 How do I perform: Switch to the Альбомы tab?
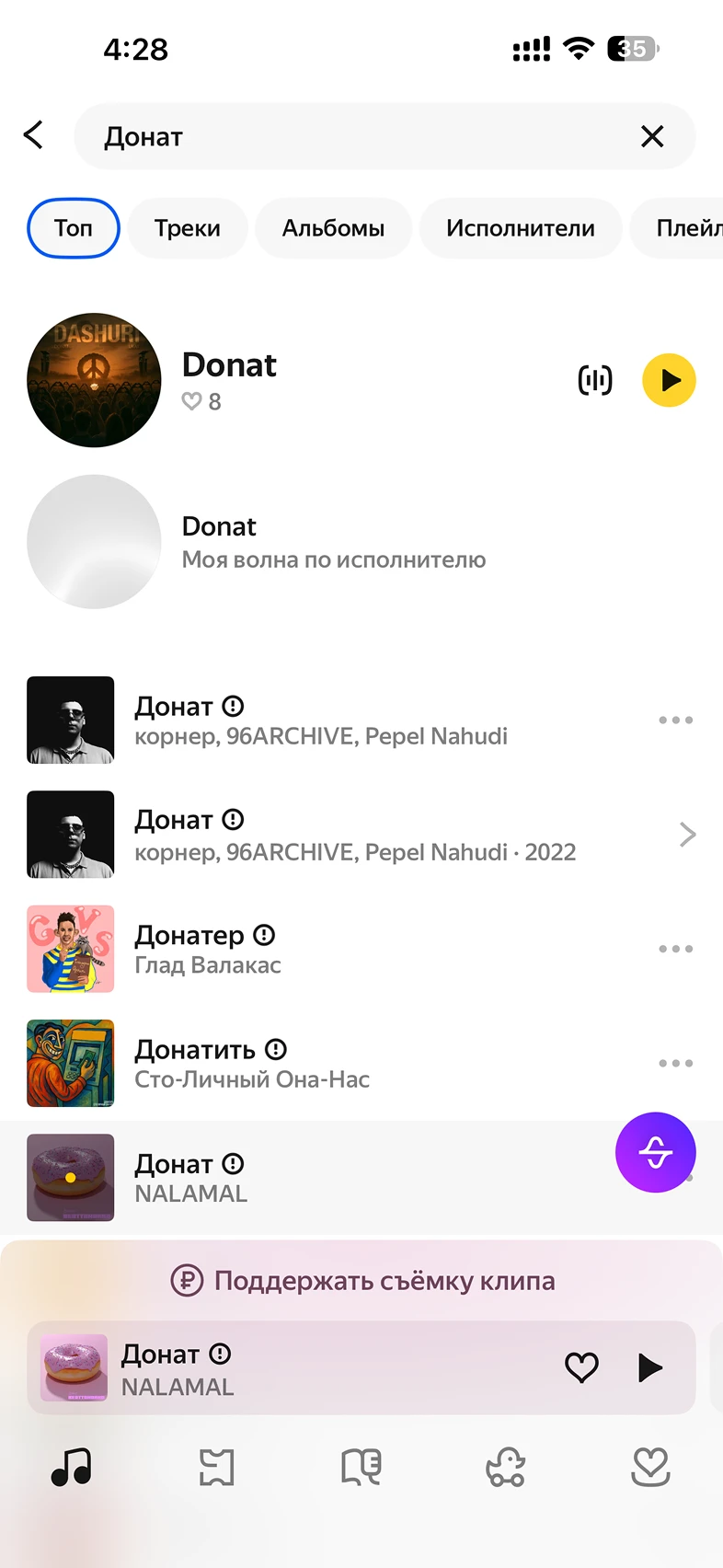333,228
